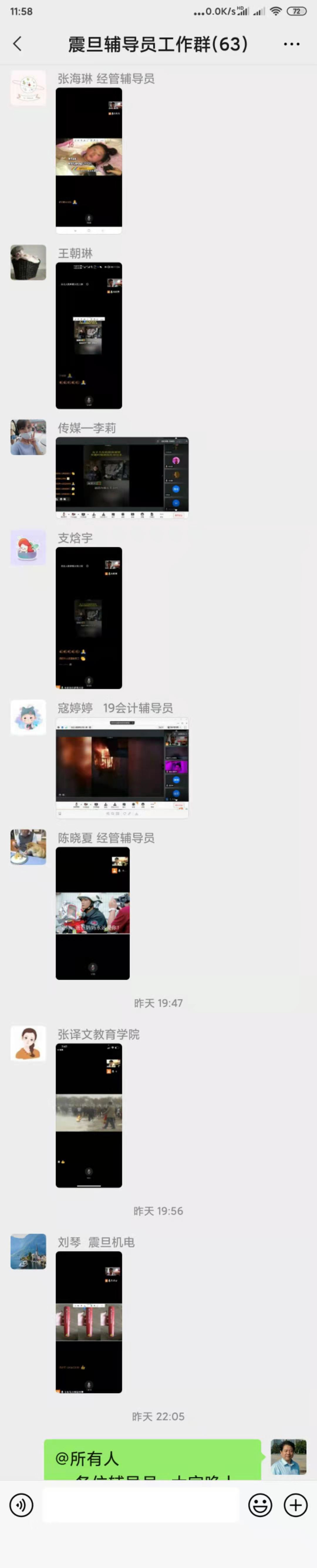Go back from the group chat
The width and height of the screenshot is (317, 1568).
coord(17,44)
